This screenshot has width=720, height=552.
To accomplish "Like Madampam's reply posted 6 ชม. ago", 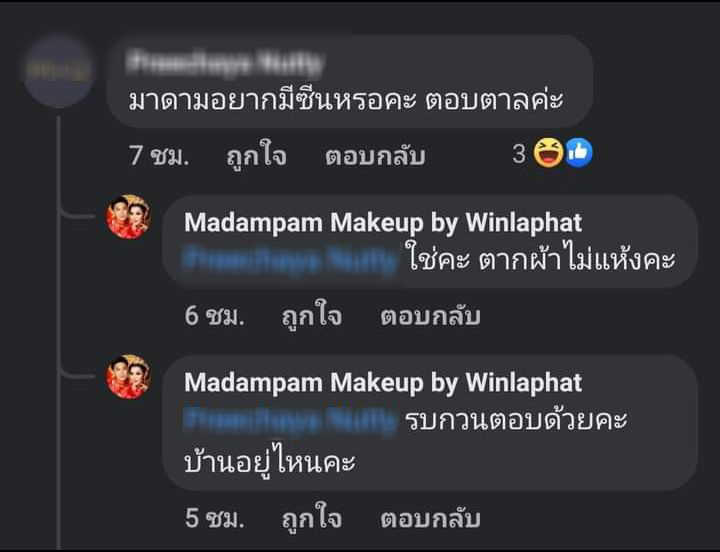I will point(311,317).
